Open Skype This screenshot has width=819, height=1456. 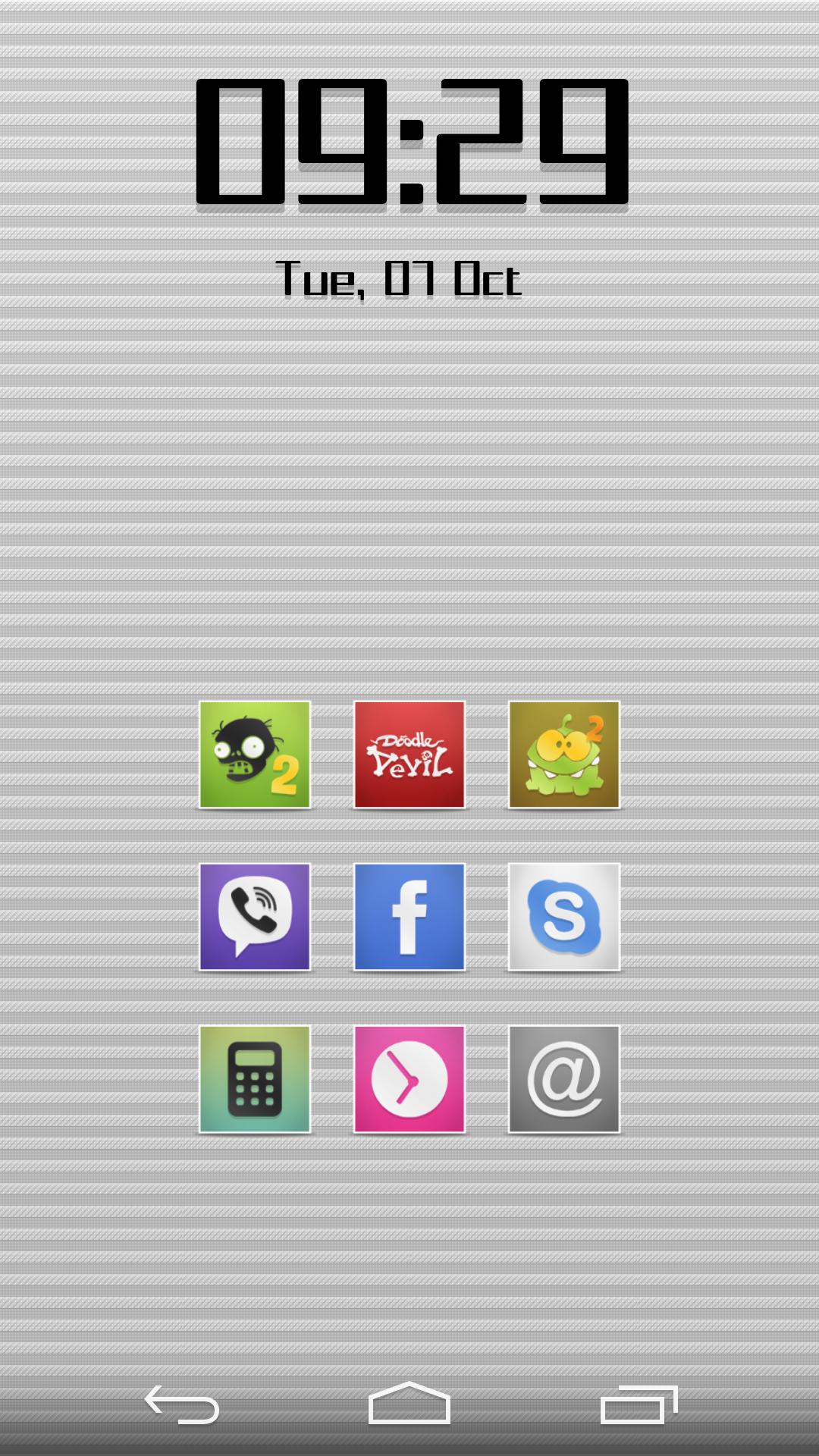click(564, 917)
